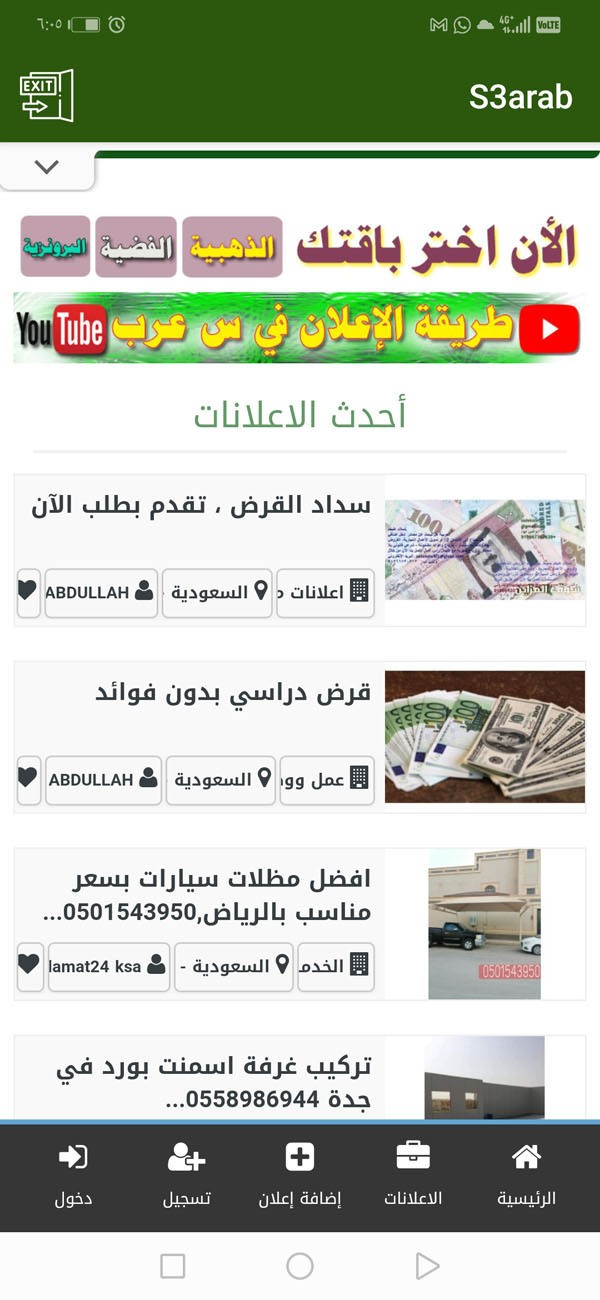
Task: Go to the الرئيسية home tab
Action: coord(526,1174)
